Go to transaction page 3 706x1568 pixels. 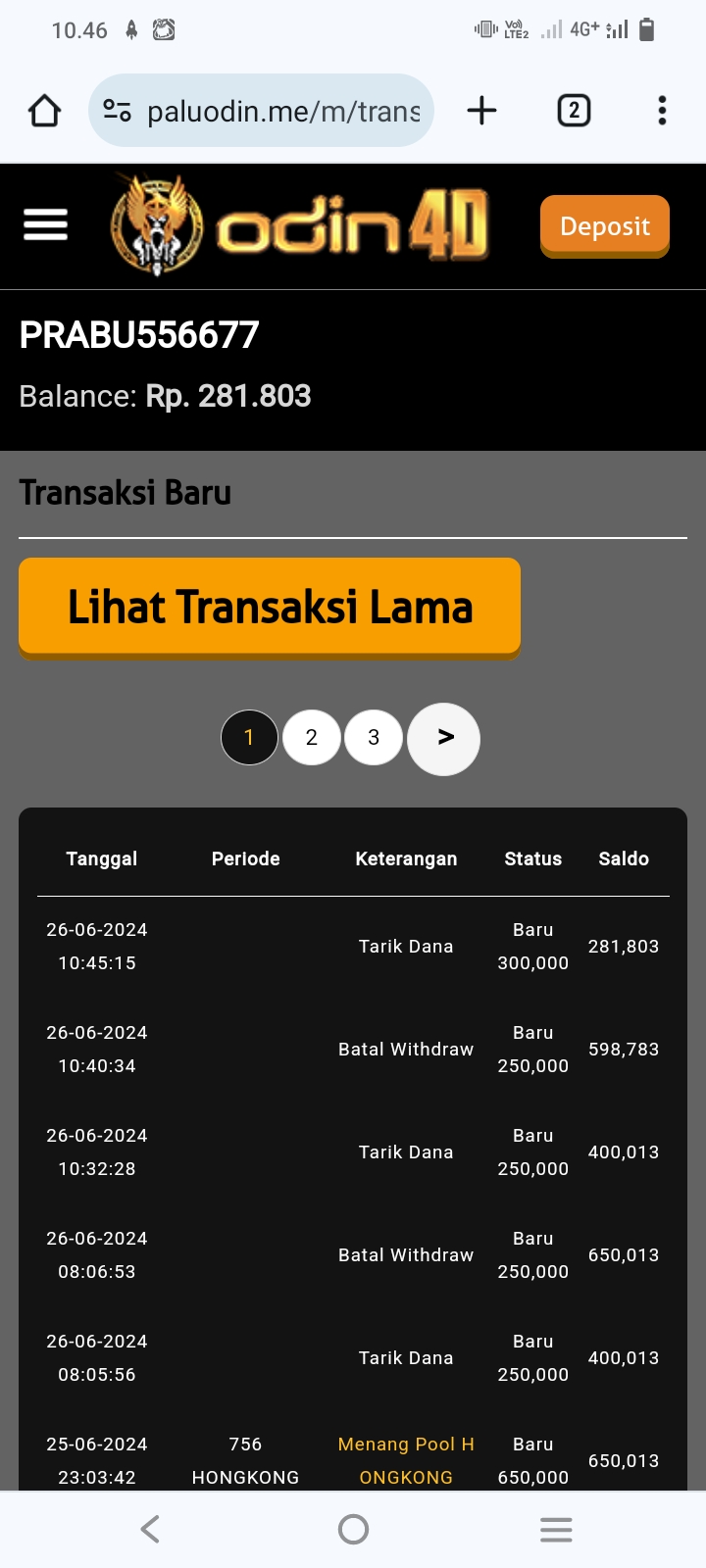pos(374,737)
